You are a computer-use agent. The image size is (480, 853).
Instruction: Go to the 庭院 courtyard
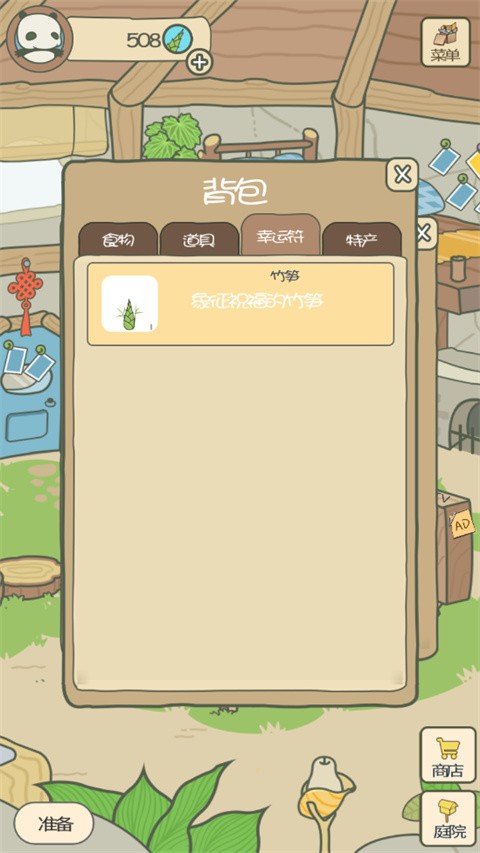[x=448, y=818]
